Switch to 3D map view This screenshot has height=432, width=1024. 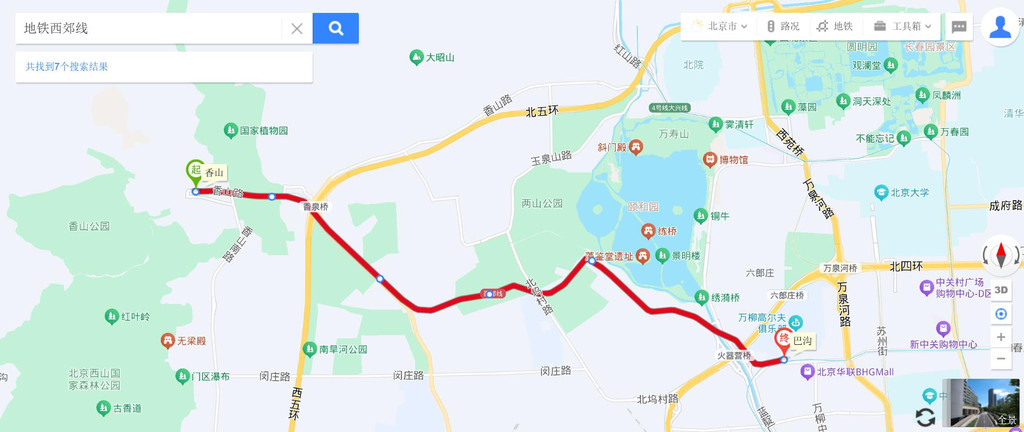point(1001,290)
